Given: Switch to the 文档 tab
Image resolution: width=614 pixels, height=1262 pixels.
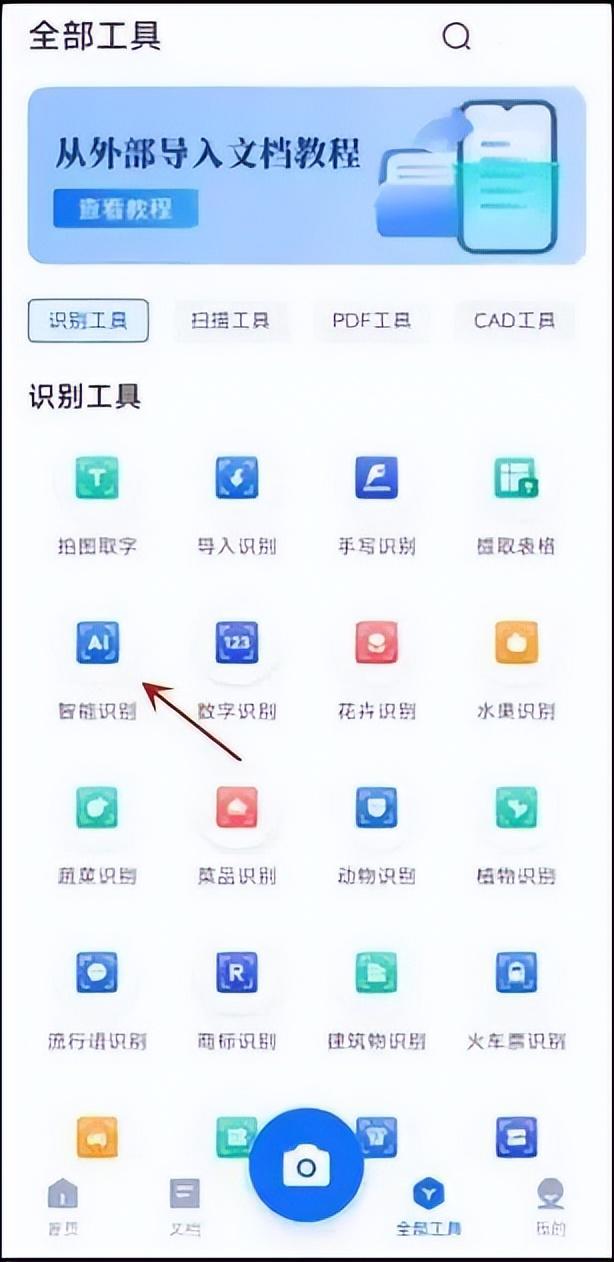Looking at the screenshot, I should click(184, 1205).
